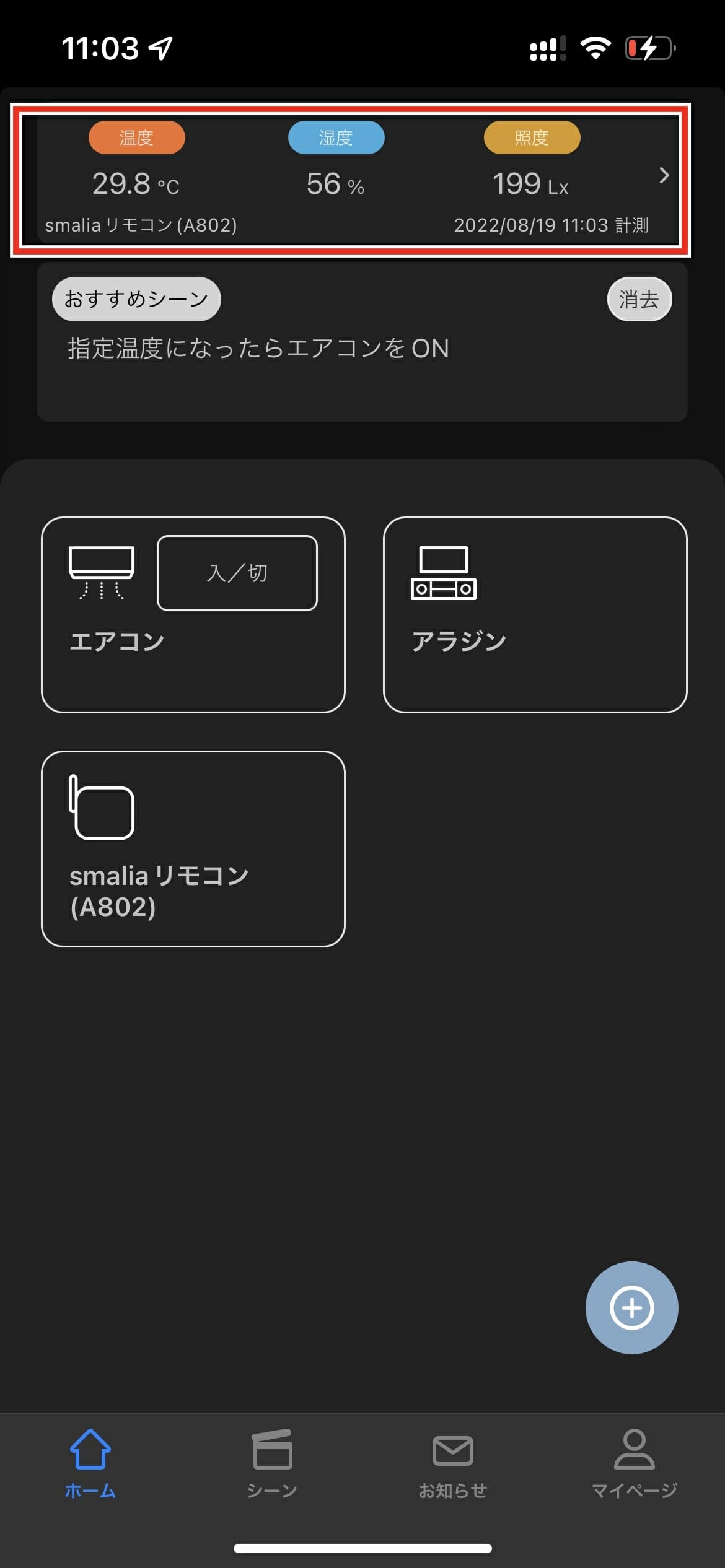Switch to the ホーム tab

coord(90,1463)
